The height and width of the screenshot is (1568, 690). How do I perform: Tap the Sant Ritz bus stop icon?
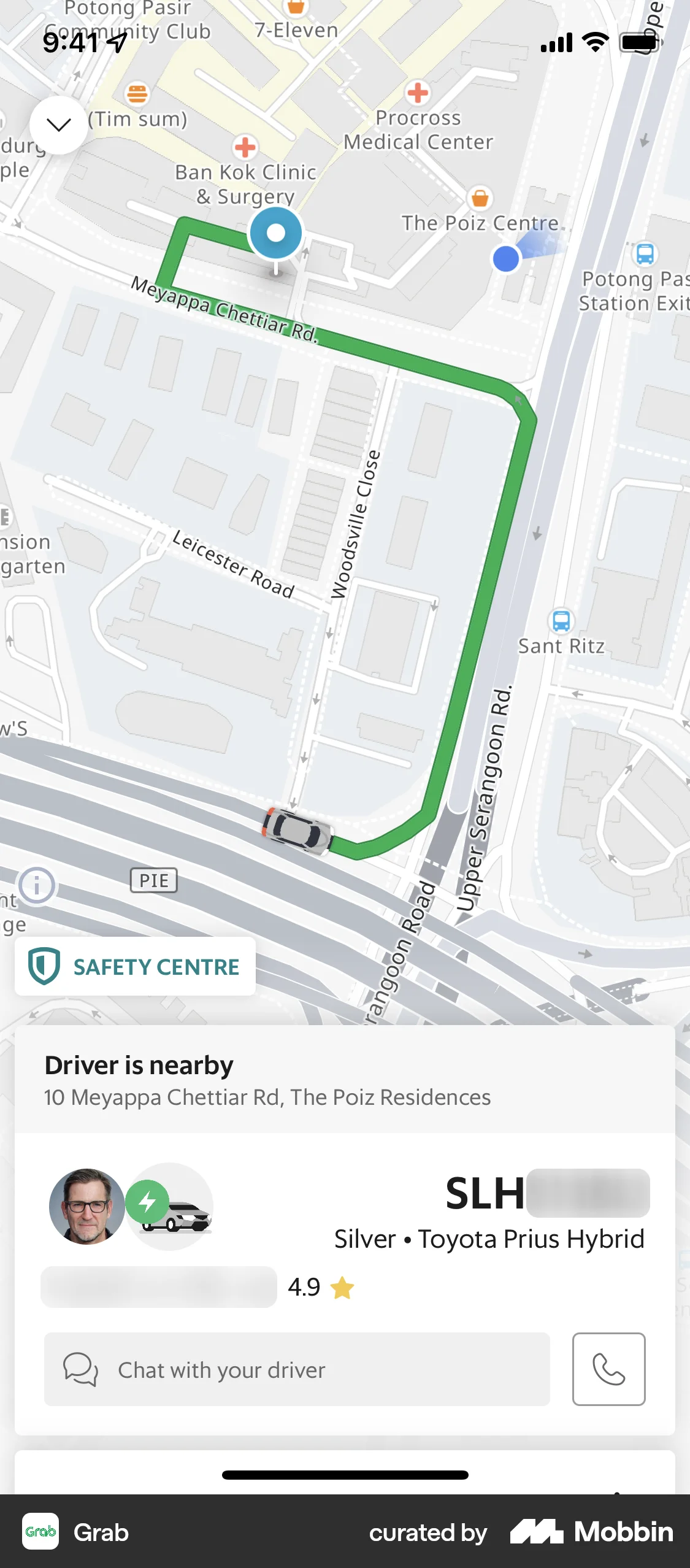click(x=561, y=621)
